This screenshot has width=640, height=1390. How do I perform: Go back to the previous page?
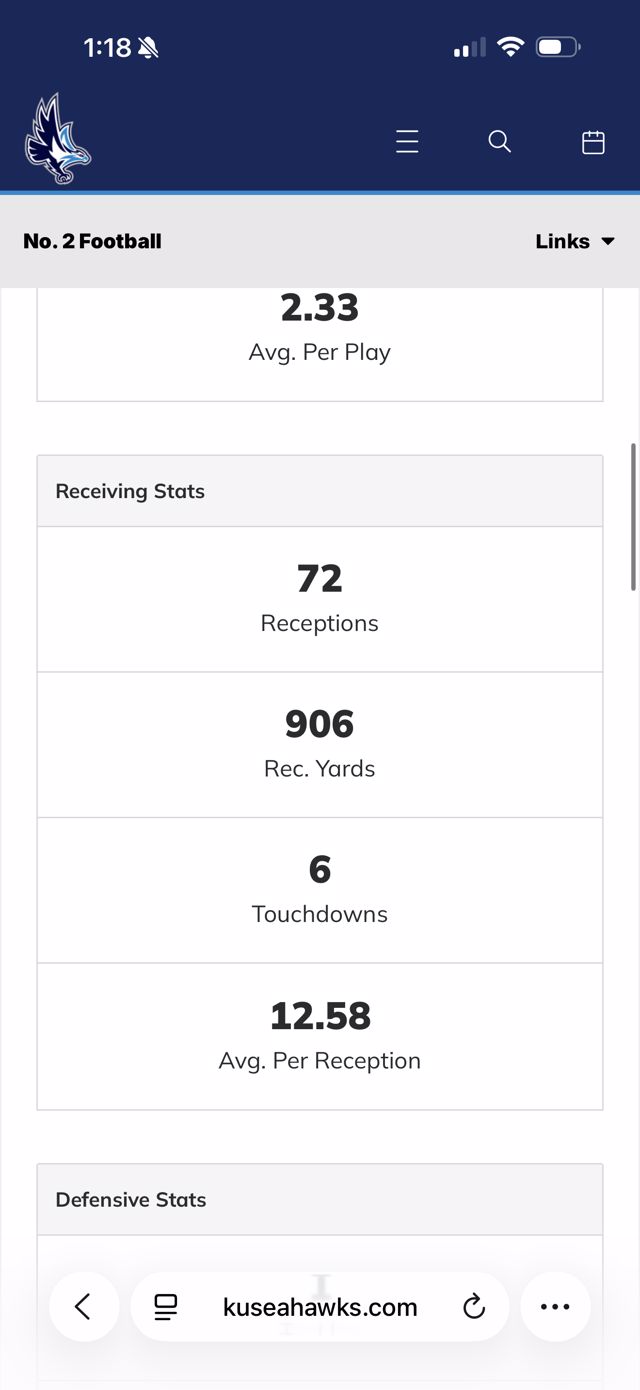[84, 1306]
